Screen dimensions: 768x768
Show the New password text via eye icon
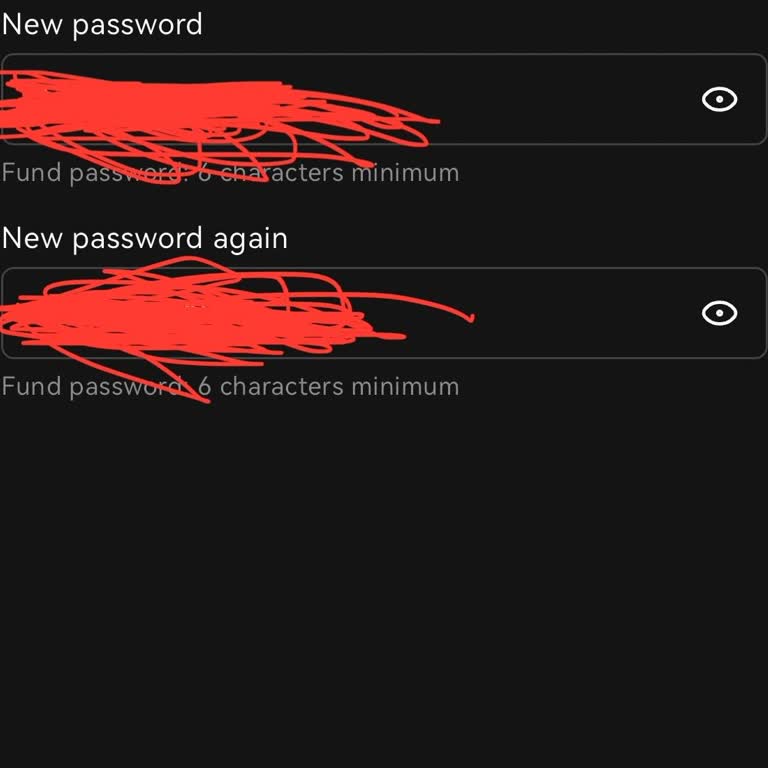pyautogui.click(x=719, y=99)
